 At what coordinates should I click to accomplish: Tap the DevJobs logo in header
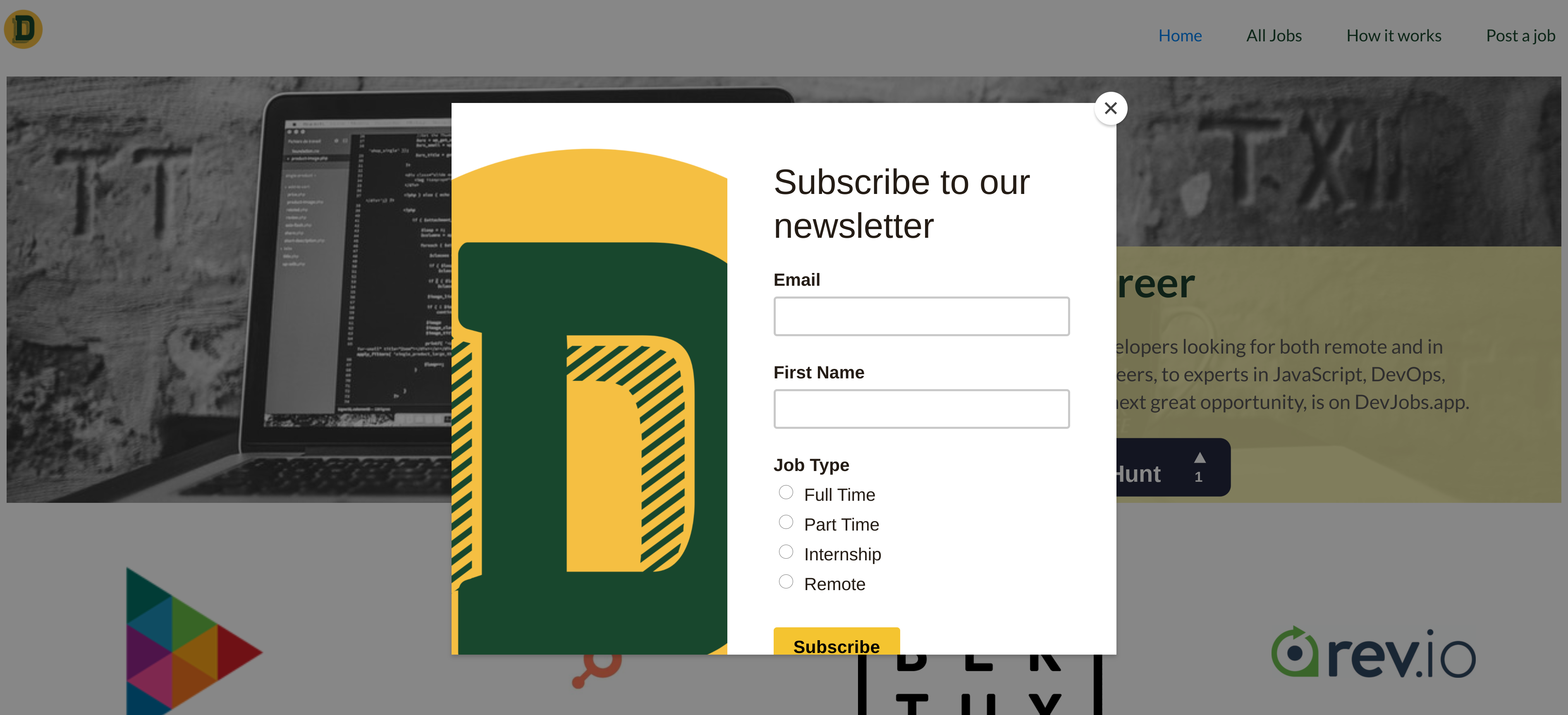[x=23, y=29]
